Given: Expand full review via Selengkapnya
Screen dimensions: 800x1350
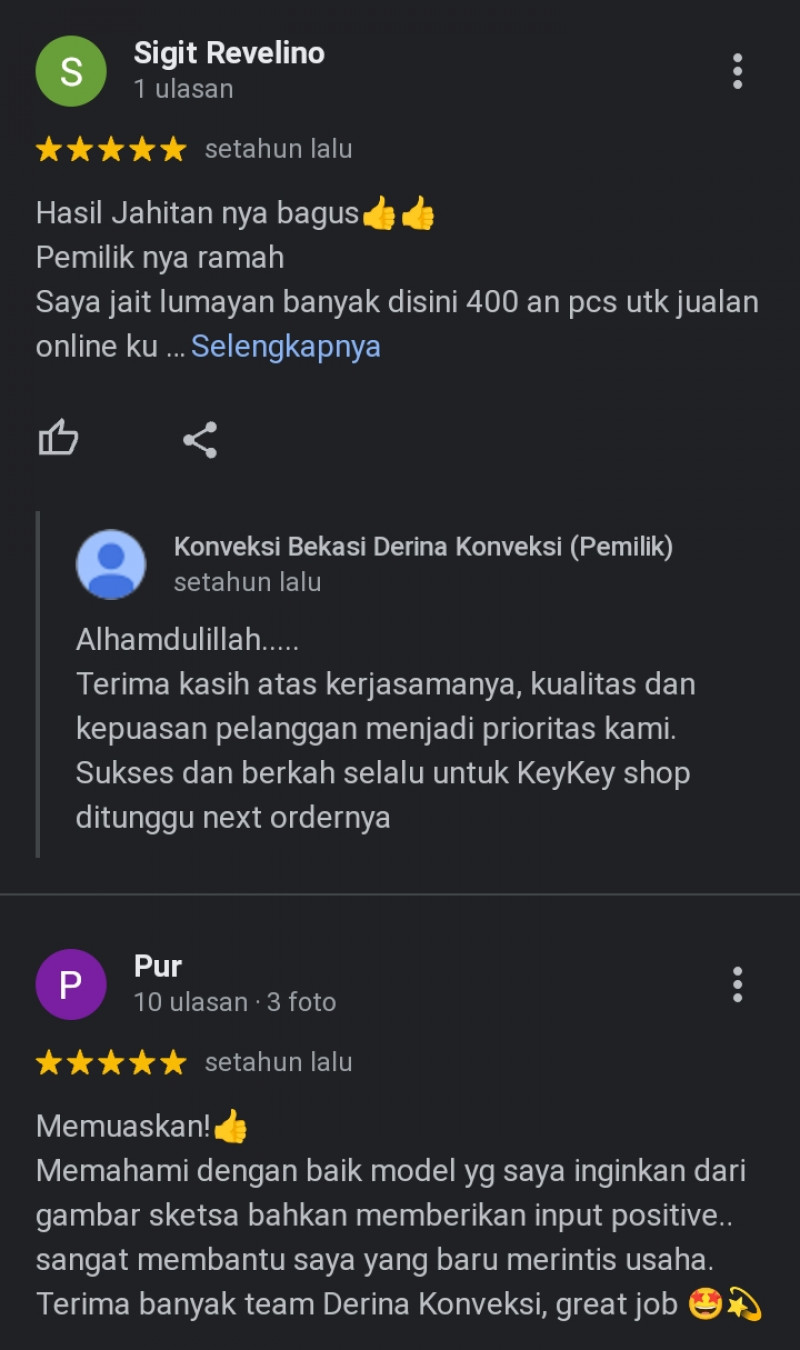Looking at the screenshot, I should (285, 346).
